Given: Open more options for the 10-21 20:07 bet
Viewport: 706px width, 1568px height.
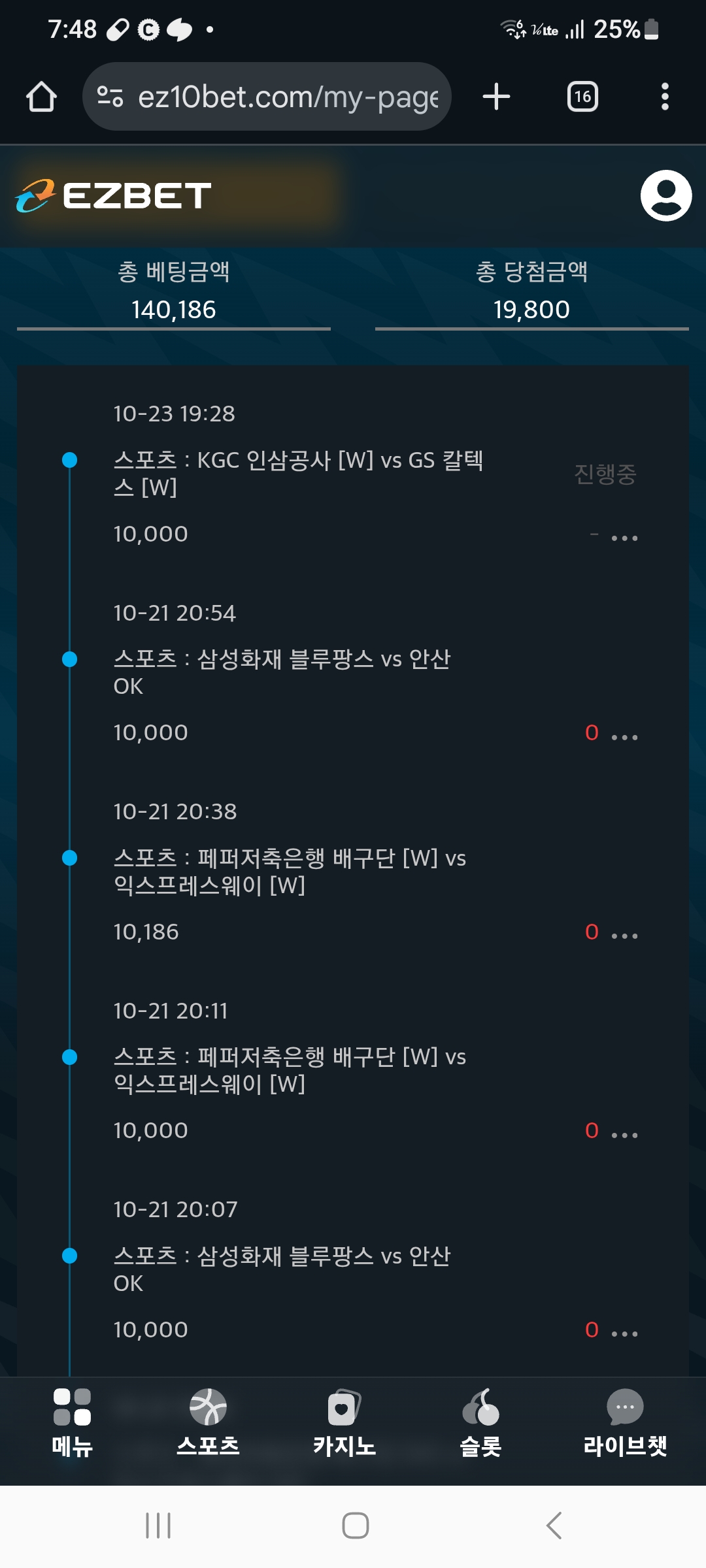Looking at the screenshot, I should click(x=624, y=1333).
